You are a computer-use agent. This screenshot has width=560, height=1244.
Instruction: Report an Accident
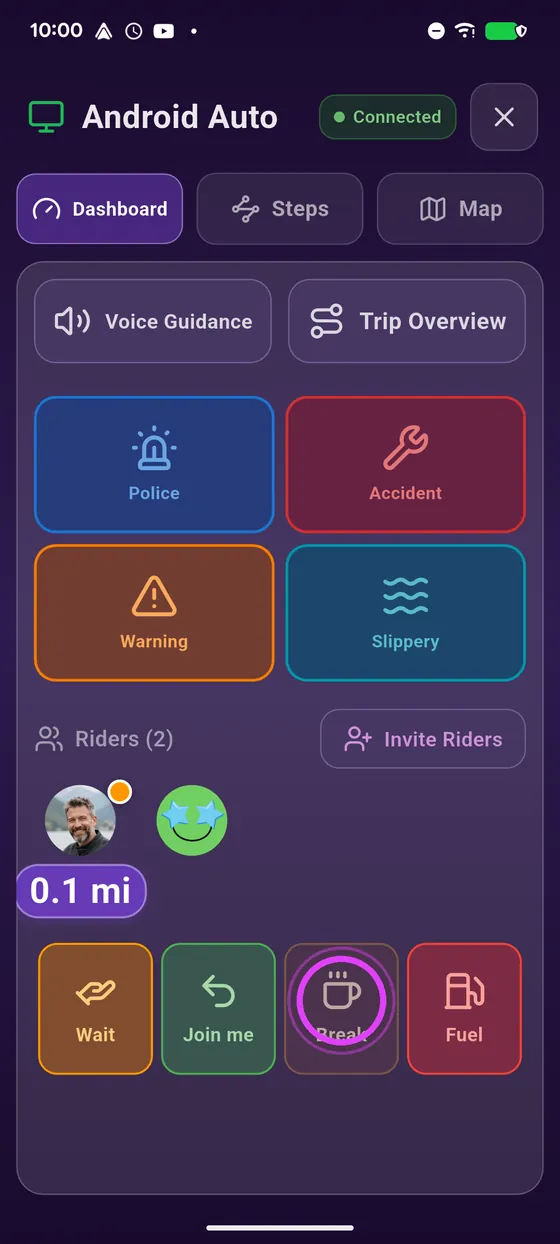pos(406,464)
